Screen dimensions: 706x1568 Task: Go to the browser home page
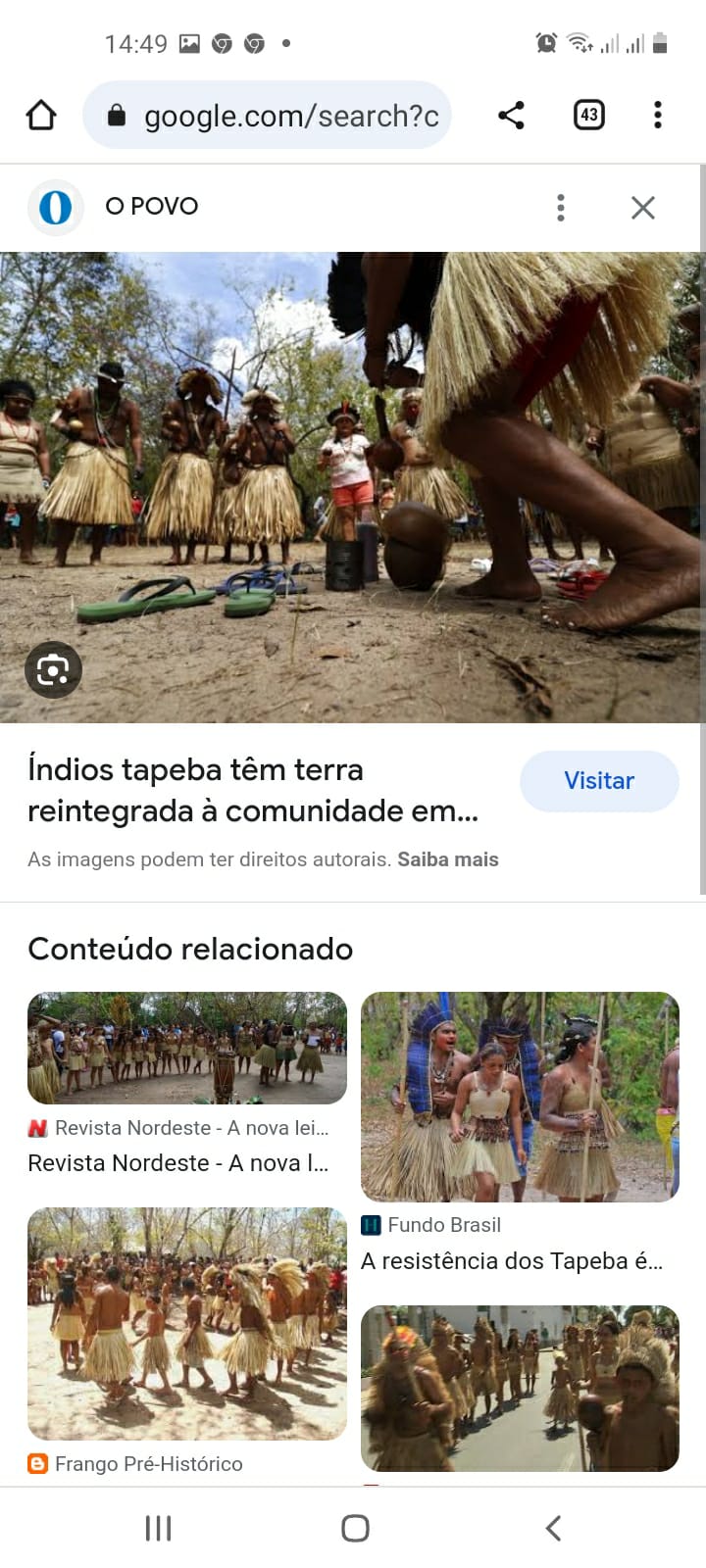pos(41,116)
